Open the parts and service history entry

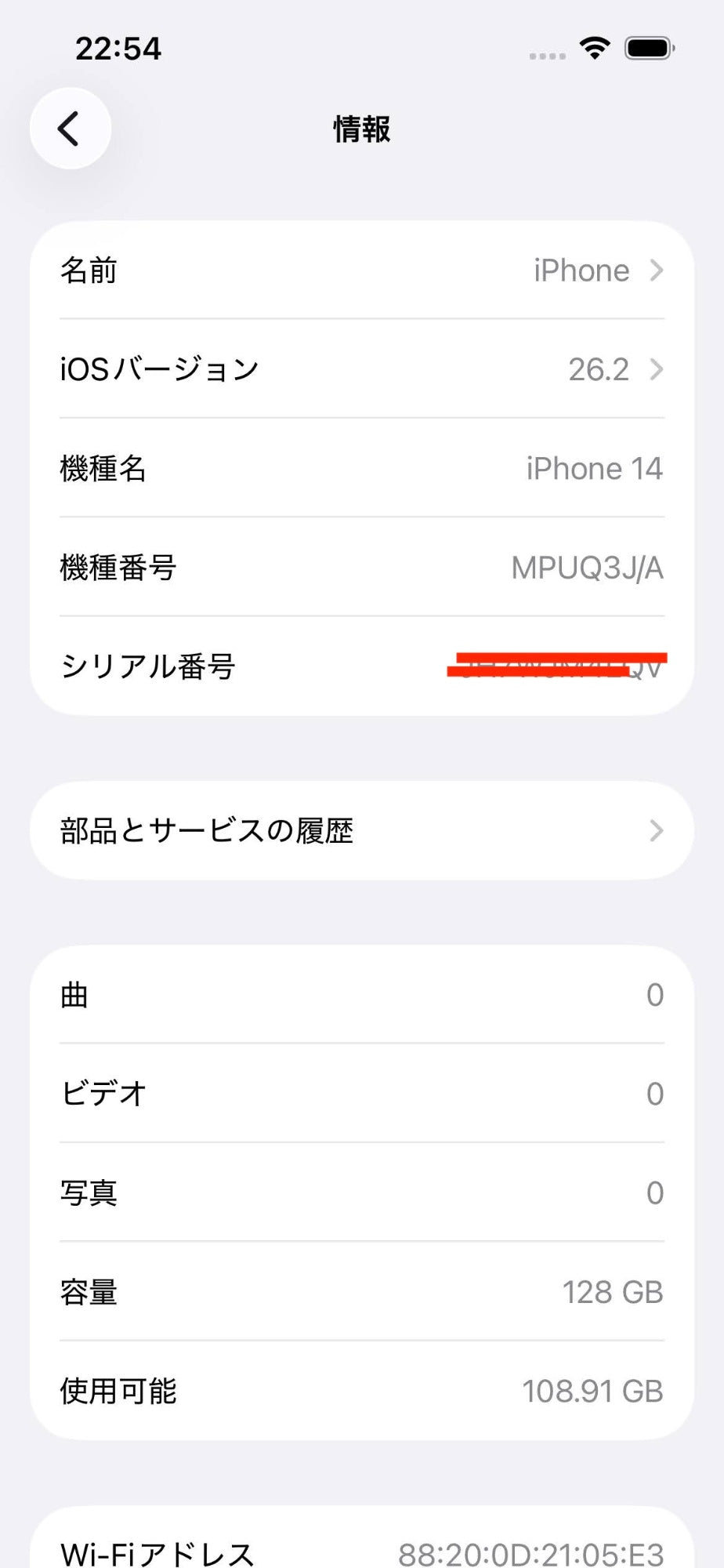(x=360, y=830)
